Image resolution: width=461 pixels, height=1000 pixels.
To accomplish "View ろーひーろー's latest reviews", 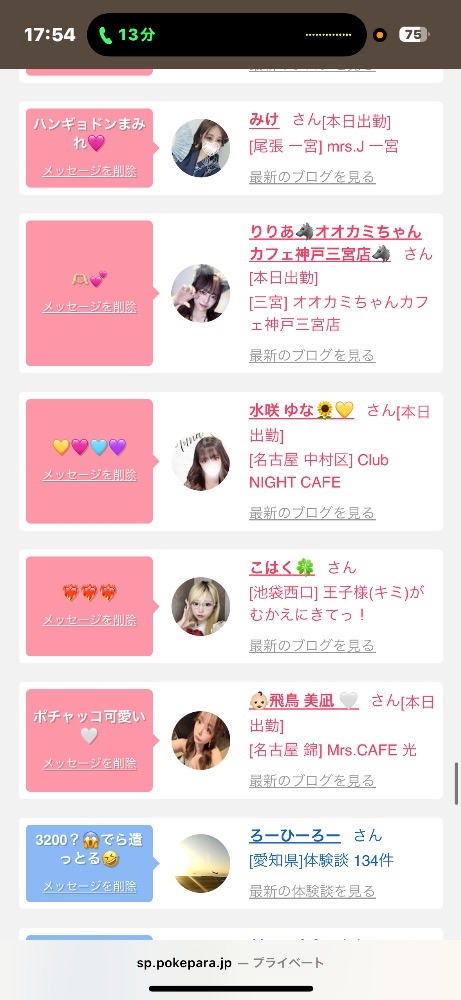I will tap(312, 891).
